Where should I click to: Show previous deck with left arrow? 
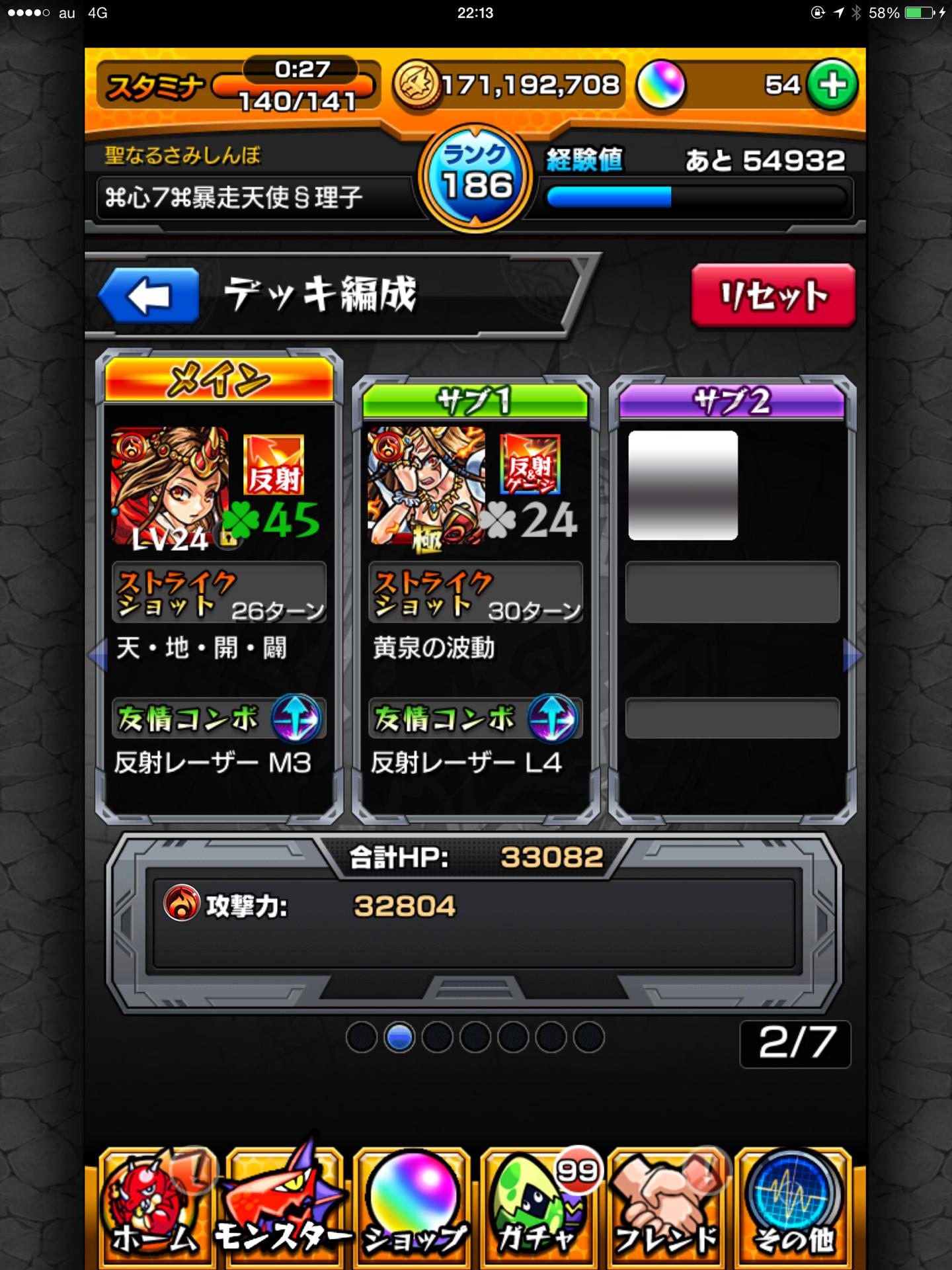click(x=97, y=656)
